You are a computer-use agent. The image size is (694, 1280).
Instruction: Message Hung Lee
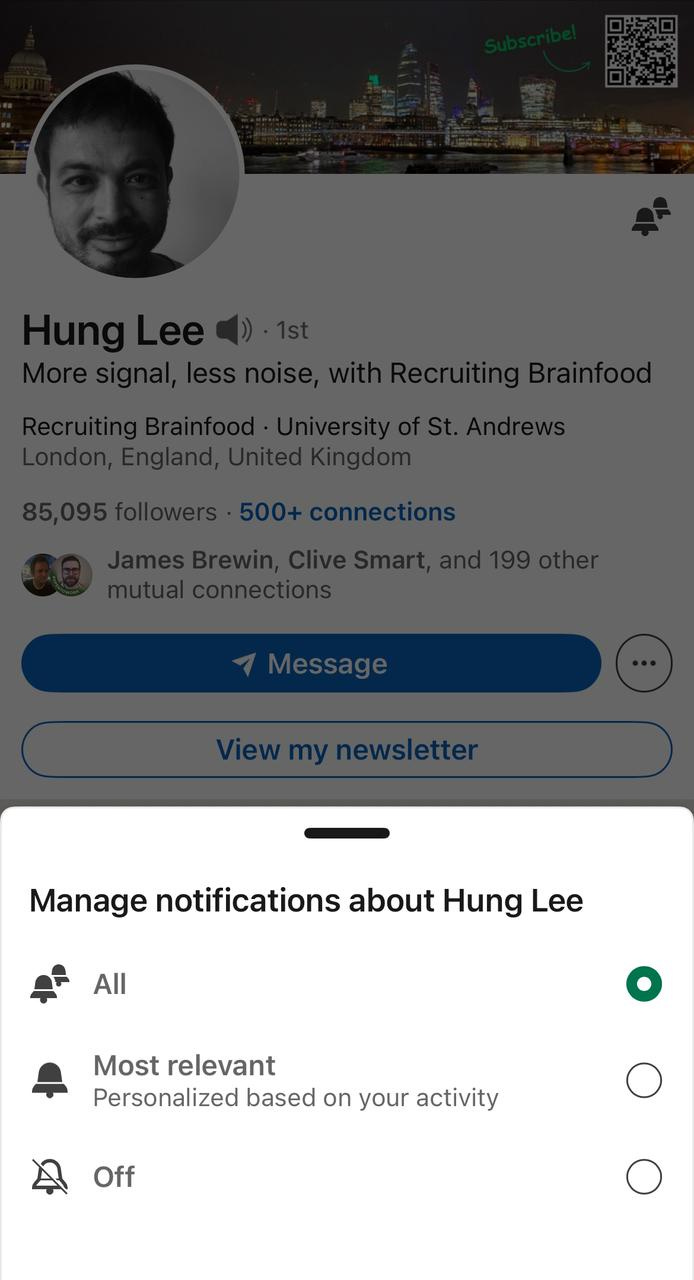311,663
